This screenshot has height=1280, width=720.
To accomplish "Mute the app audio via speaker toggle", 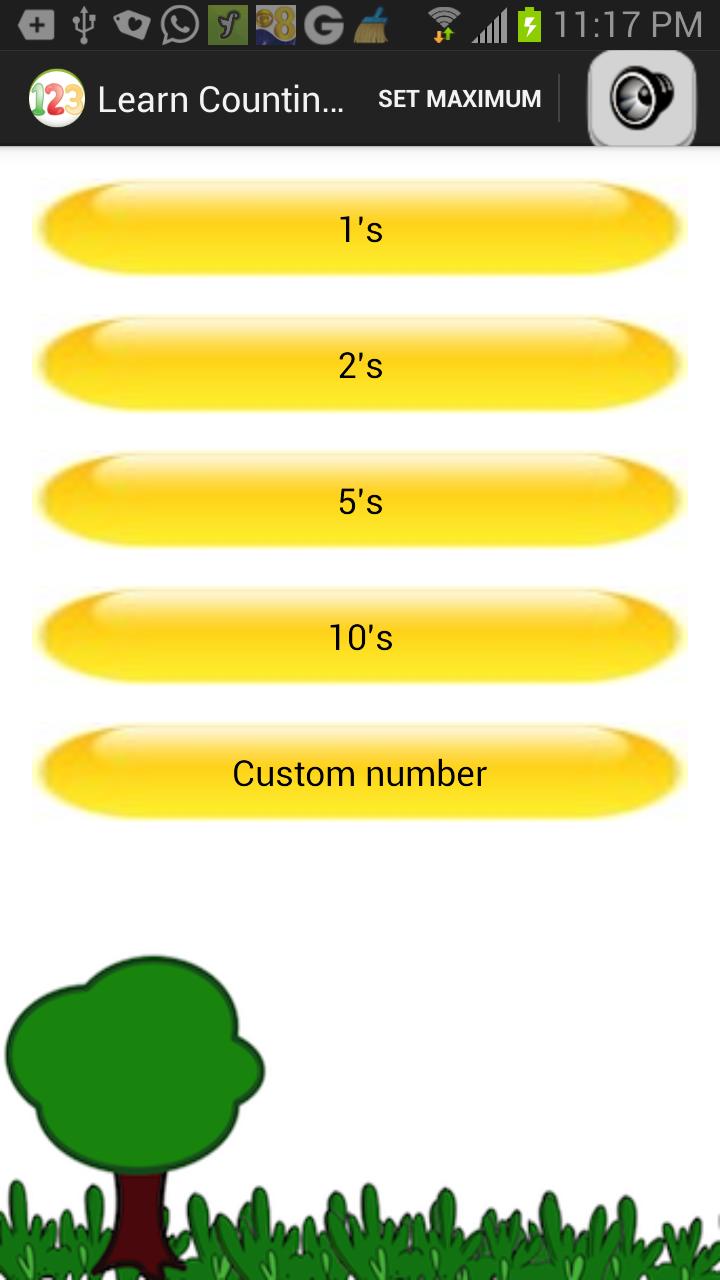I will [x=640, y=97].
